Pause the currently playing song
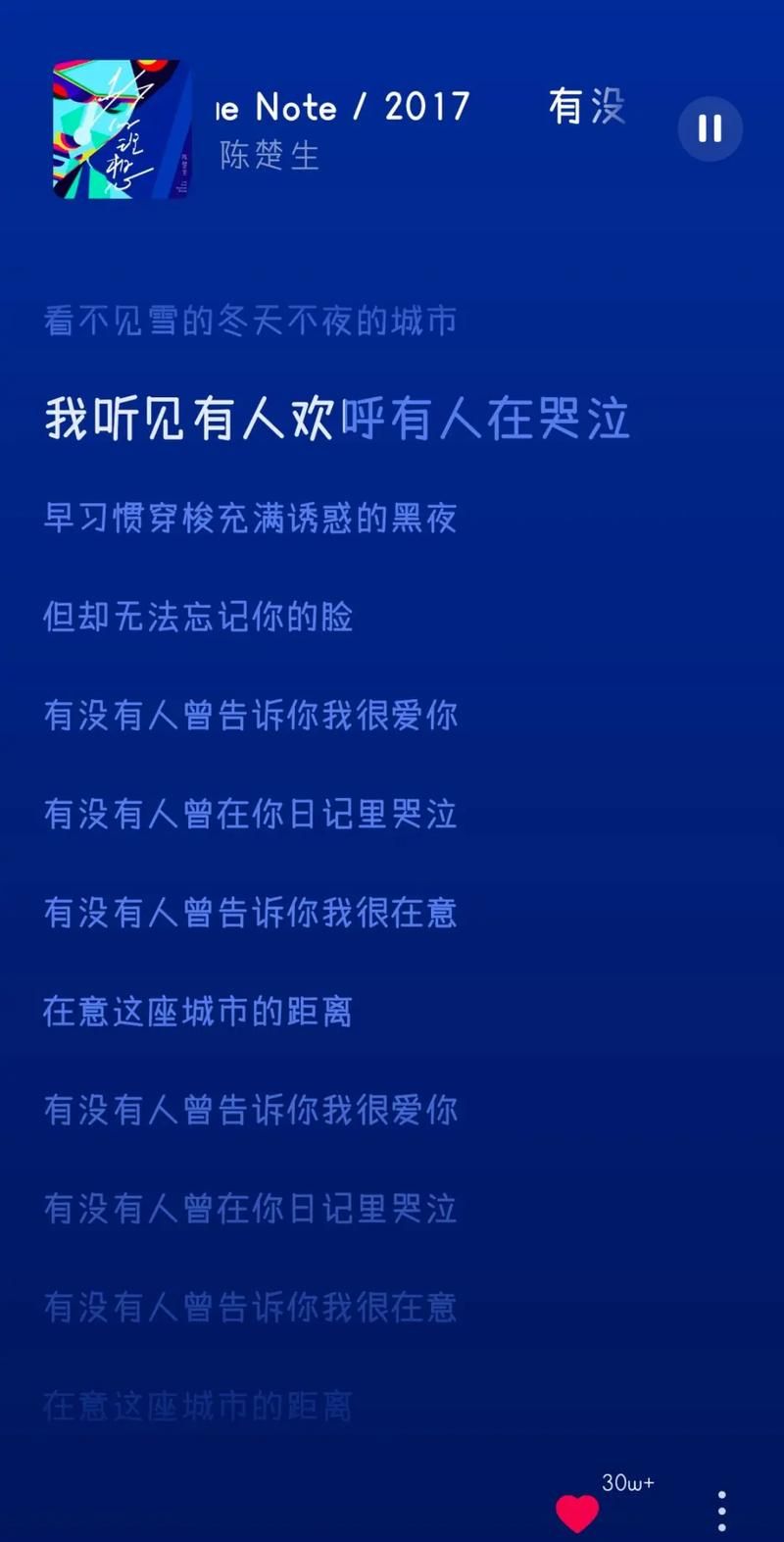 click(710, 128)
